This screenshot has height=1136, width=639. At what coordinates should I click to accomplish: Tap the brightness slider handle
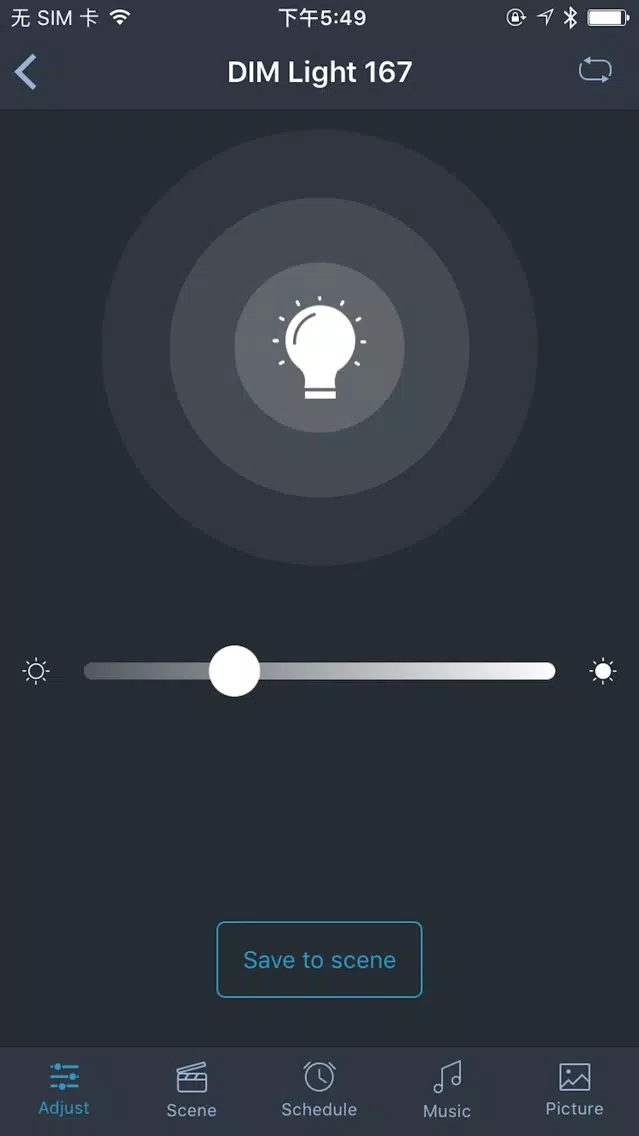[234, 671]
